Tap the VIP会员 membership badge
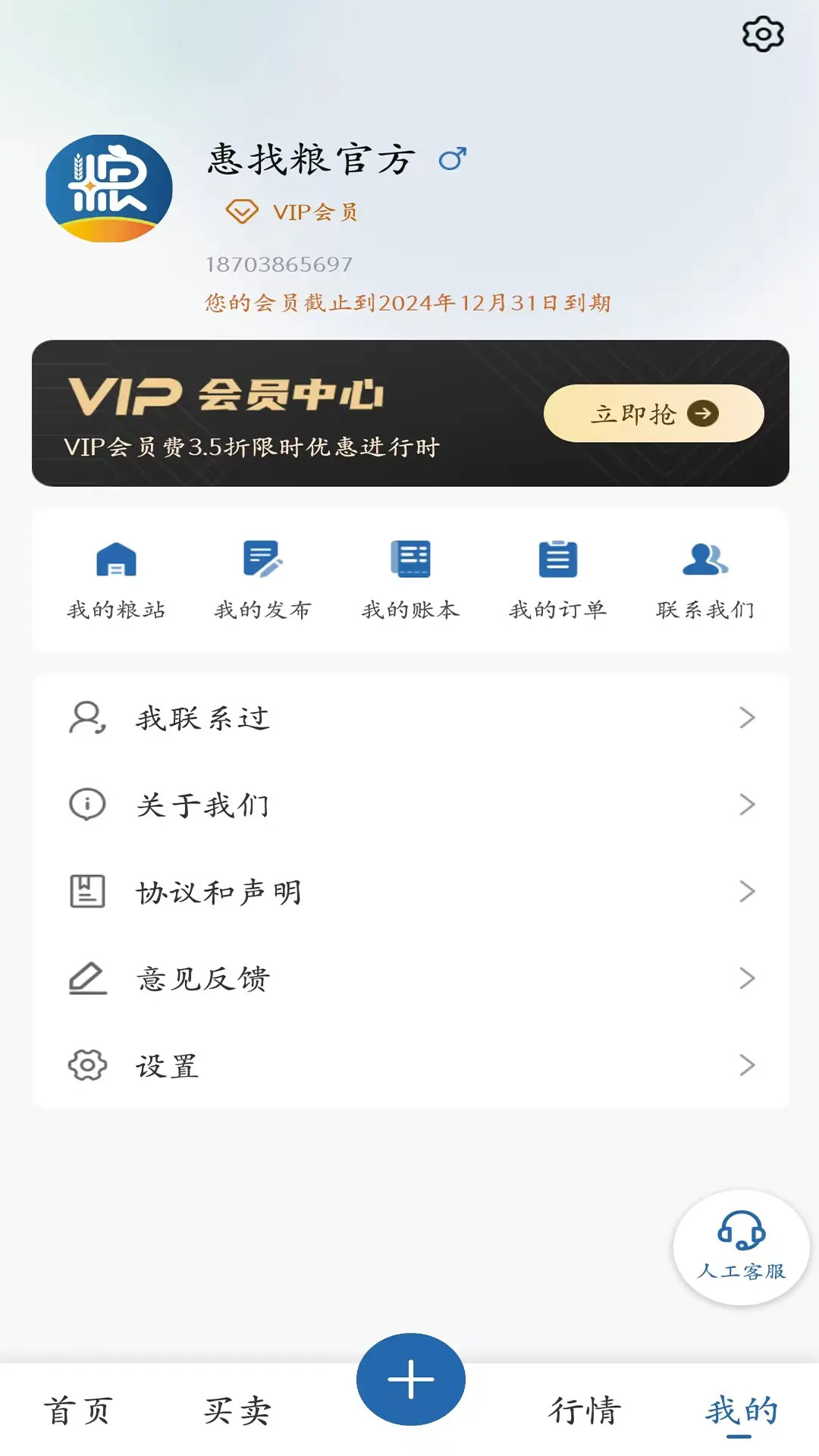Viewport: 819px width, 1456px height. tap(292, 211)
